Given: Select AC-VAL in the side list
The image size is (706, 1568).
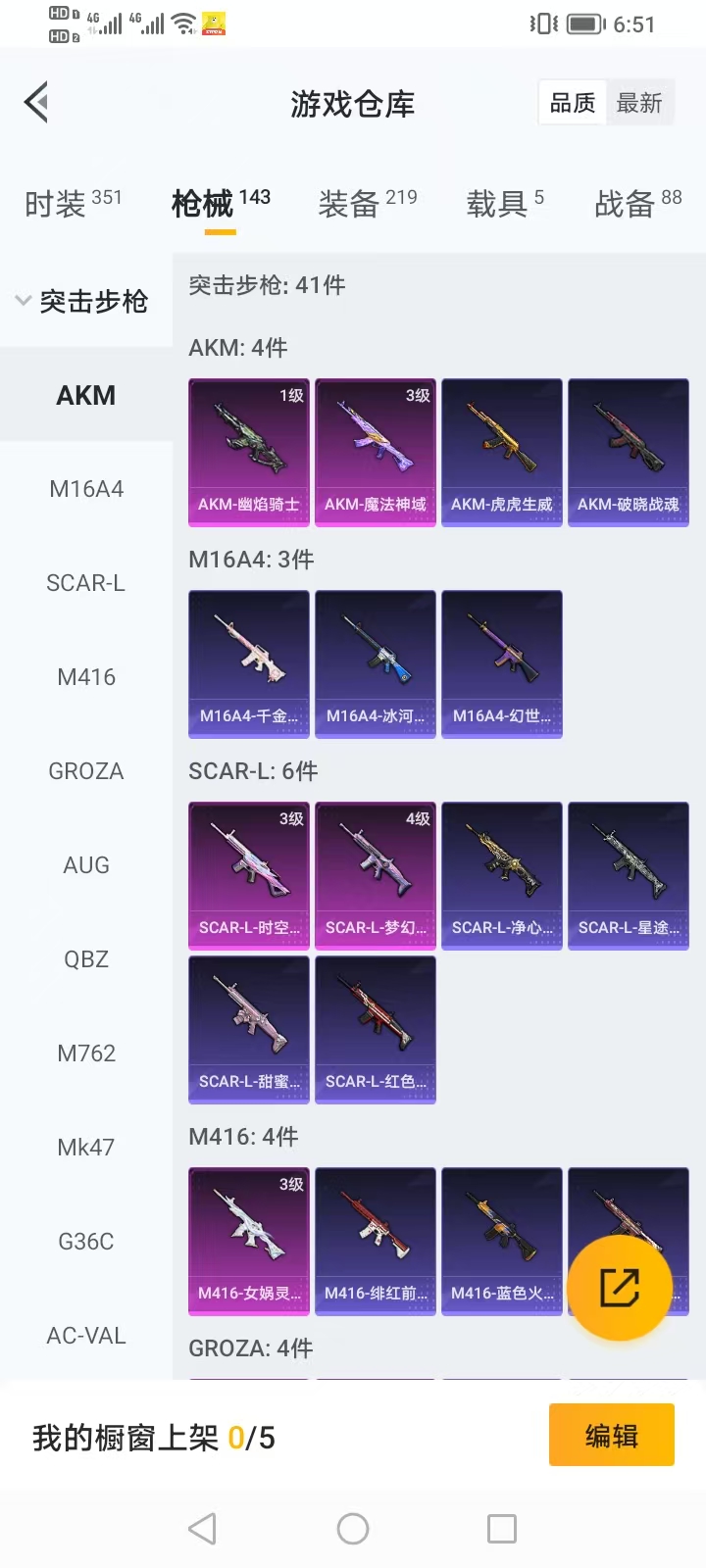Looking at the screenshot, I should pyautogui.click(x=86, y=1336).
